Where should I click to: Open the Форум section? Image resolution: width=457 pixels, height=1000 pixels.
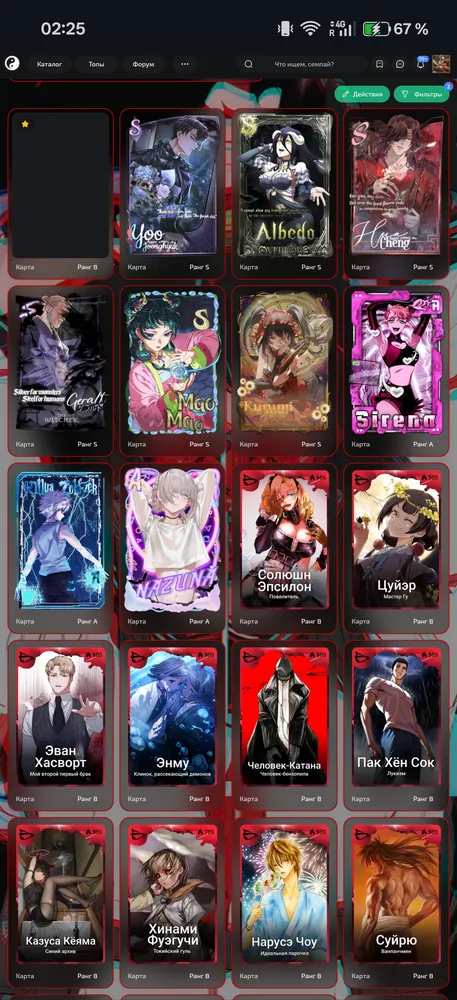point(143,64)
